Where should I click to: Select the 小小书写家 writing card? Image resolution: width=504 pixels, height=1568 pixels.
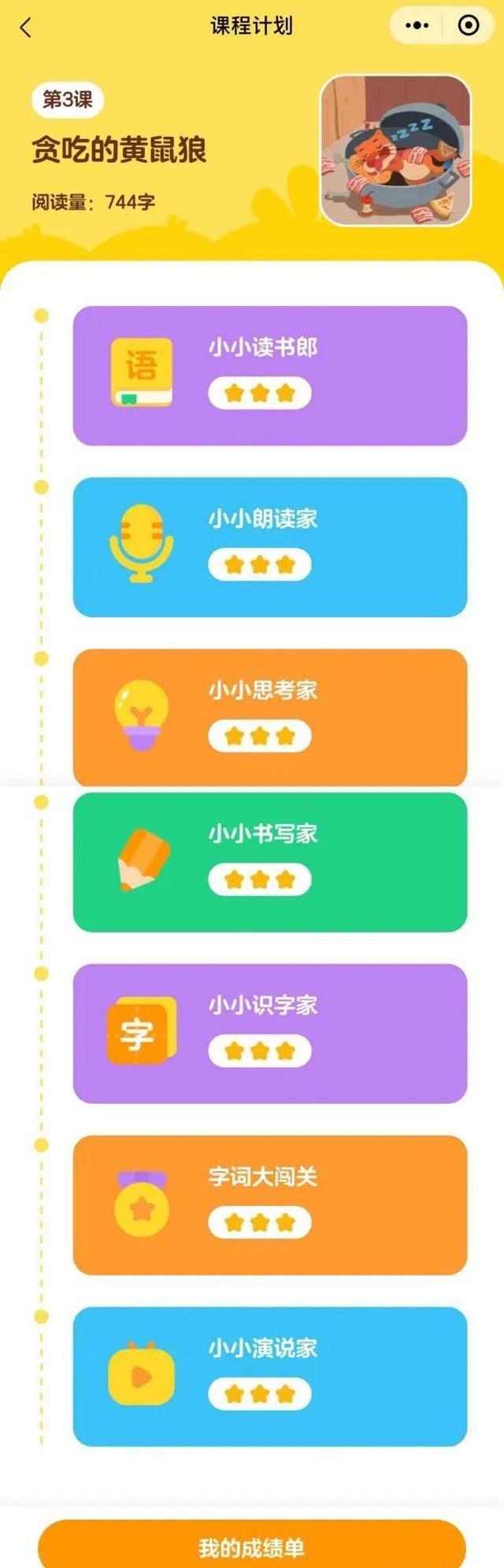[x=270, y=862]
